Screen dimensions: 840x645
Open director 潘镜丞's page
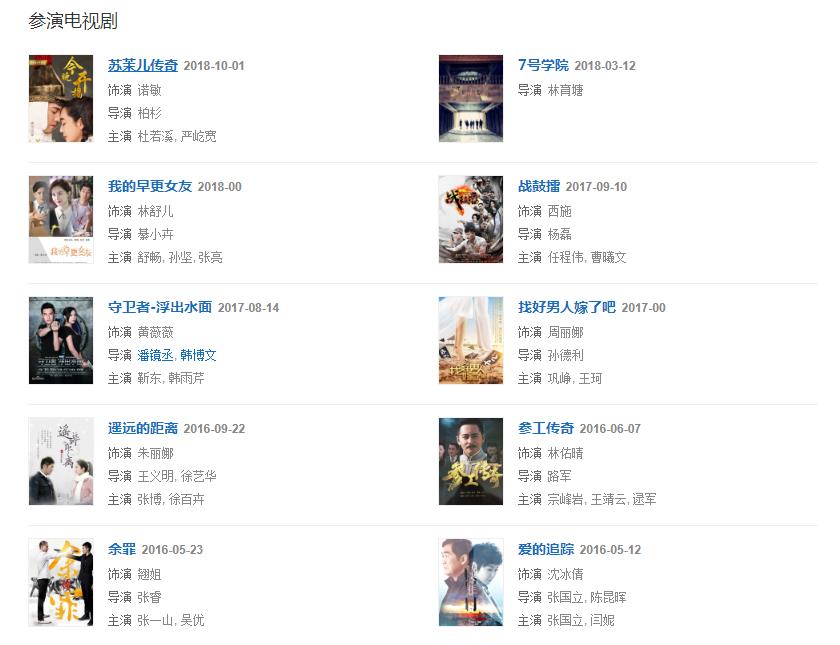point(155,356)
